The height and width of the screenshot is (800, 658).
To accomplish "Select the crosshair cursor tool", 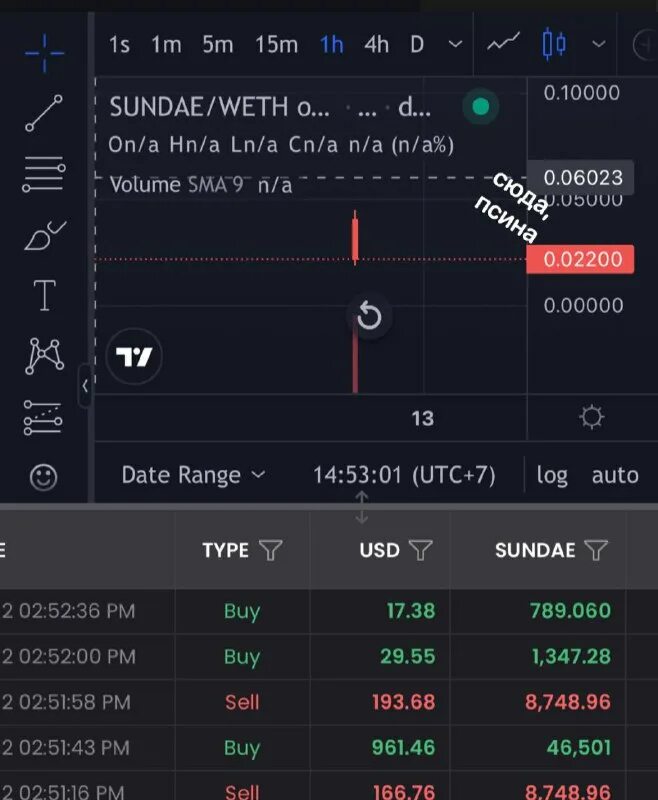I will pos(44,48).
